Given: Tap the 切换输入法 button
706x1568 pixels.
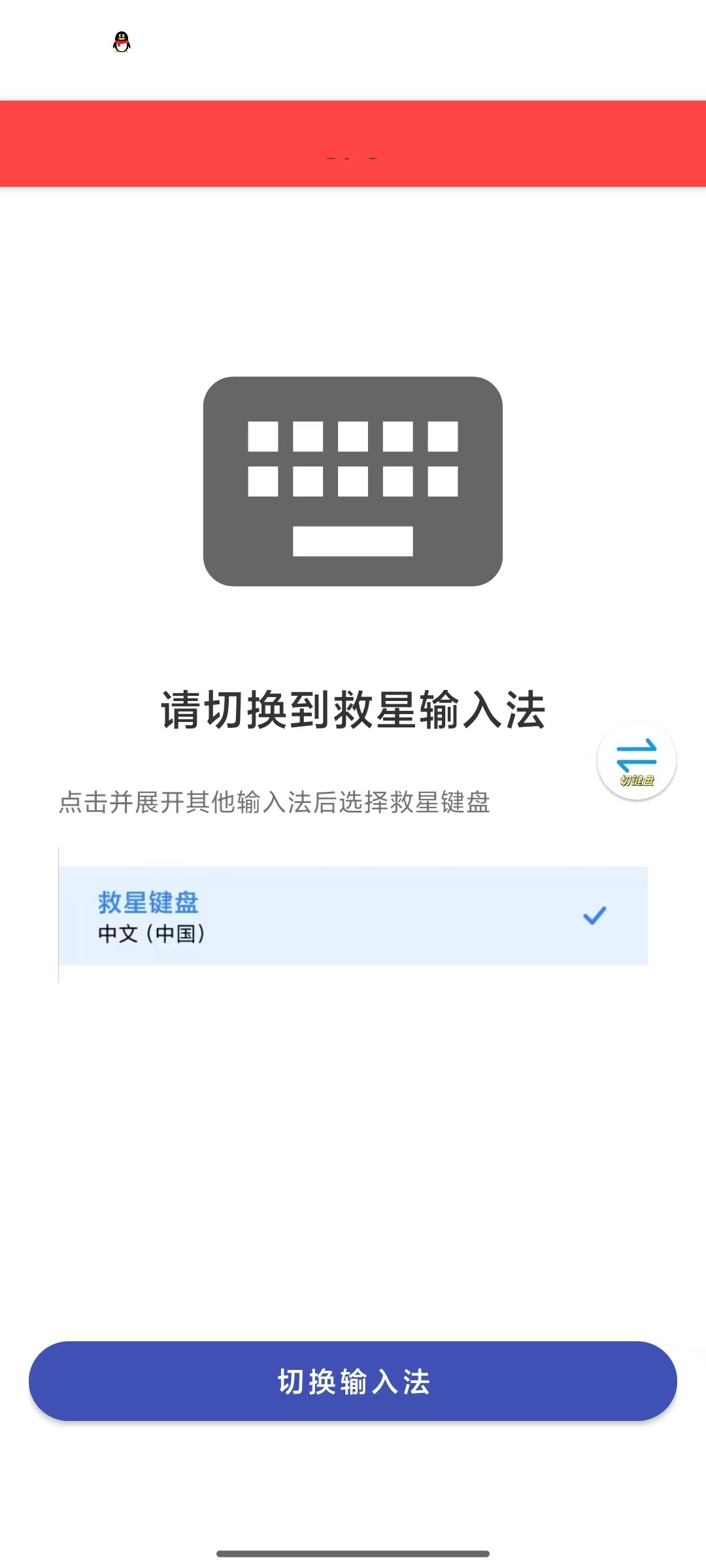Looking at the screenshot, I should click(353, 1381).
